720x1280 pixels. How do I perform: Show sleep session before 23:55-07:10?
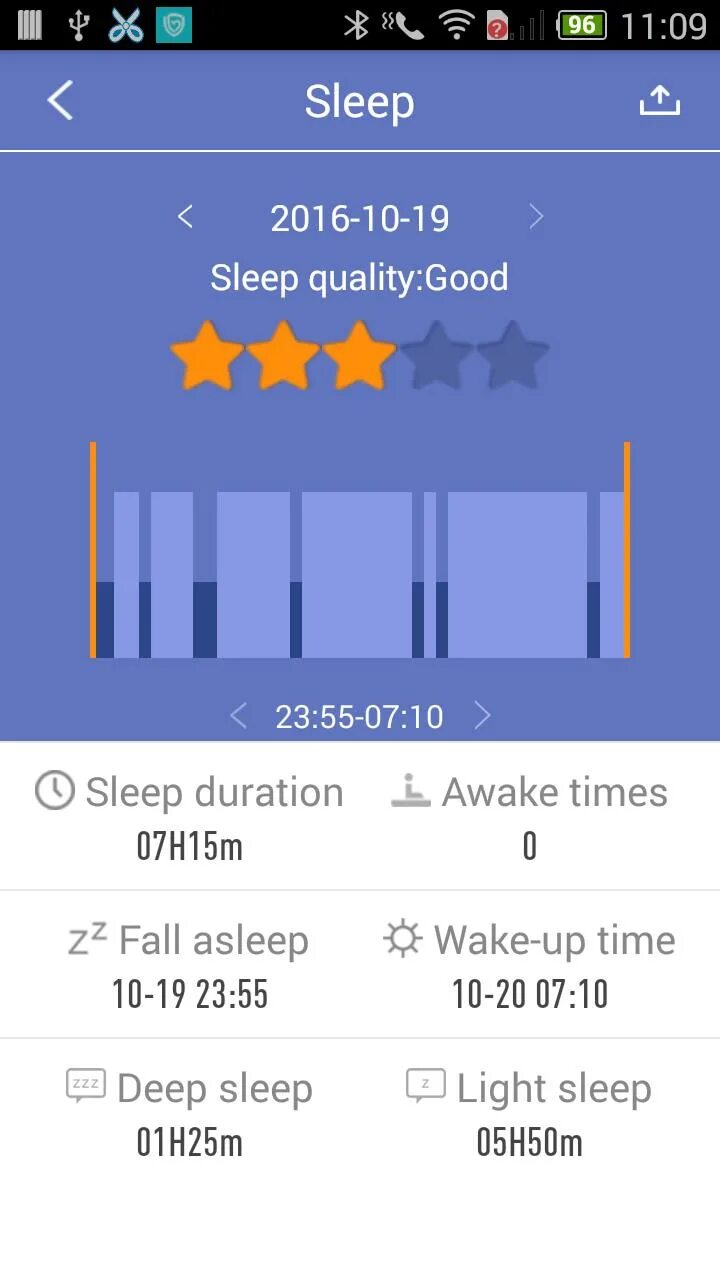(x=238, y=715)
